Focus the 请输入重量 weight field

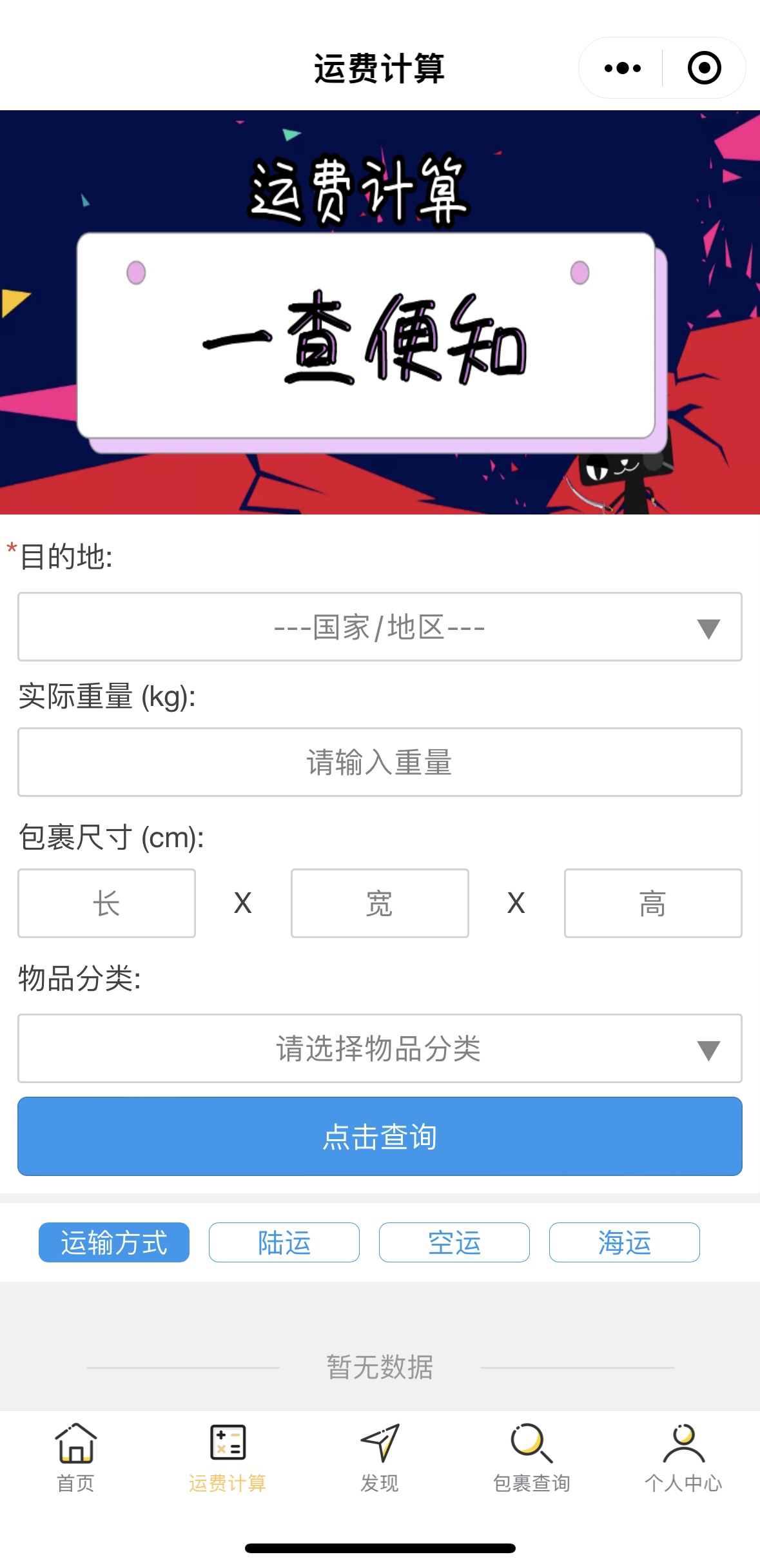point(380,762)
